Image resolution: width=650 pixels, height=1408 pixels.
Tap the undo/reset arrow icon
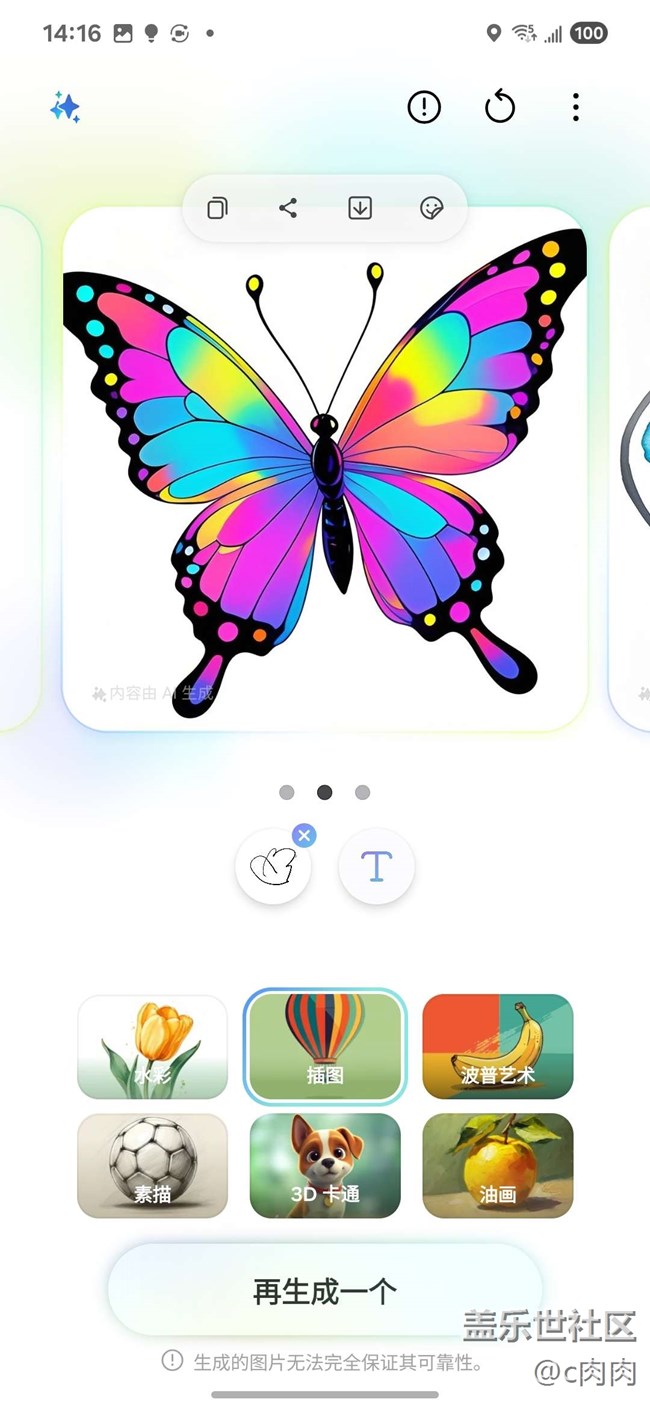click(x=499, y=107)
